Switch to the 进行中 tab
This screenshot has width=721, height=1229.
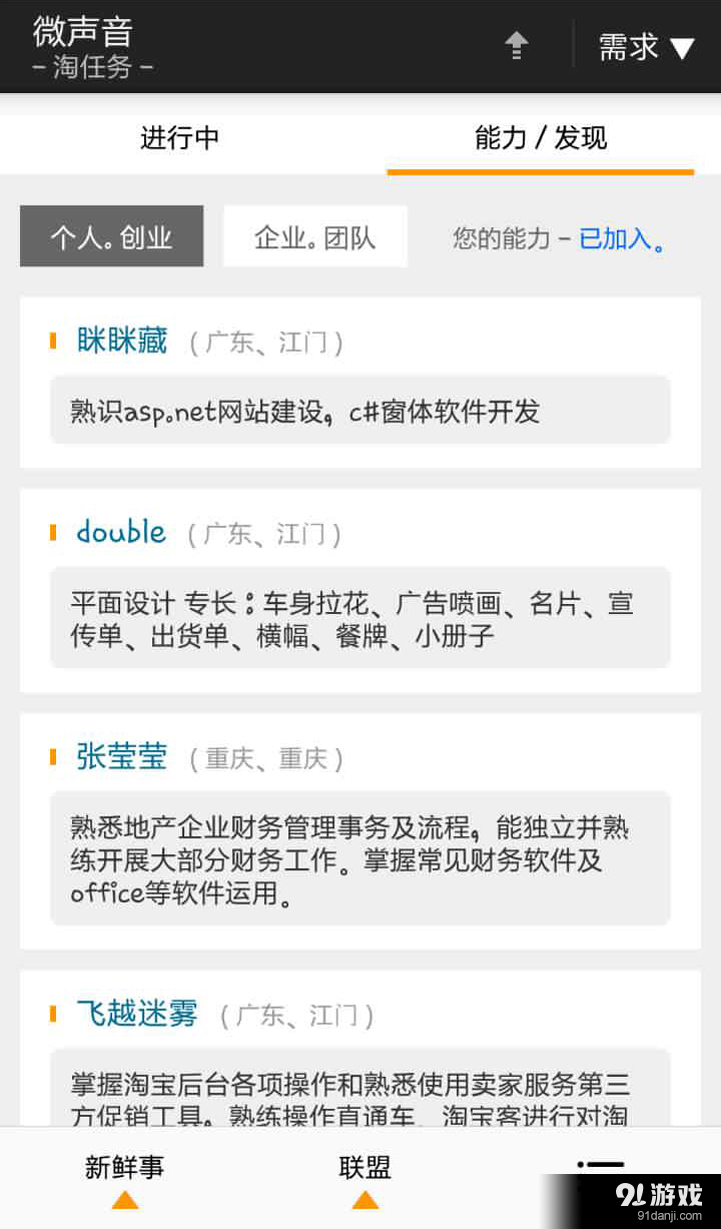pyautogui.click(x=180, y=140)
